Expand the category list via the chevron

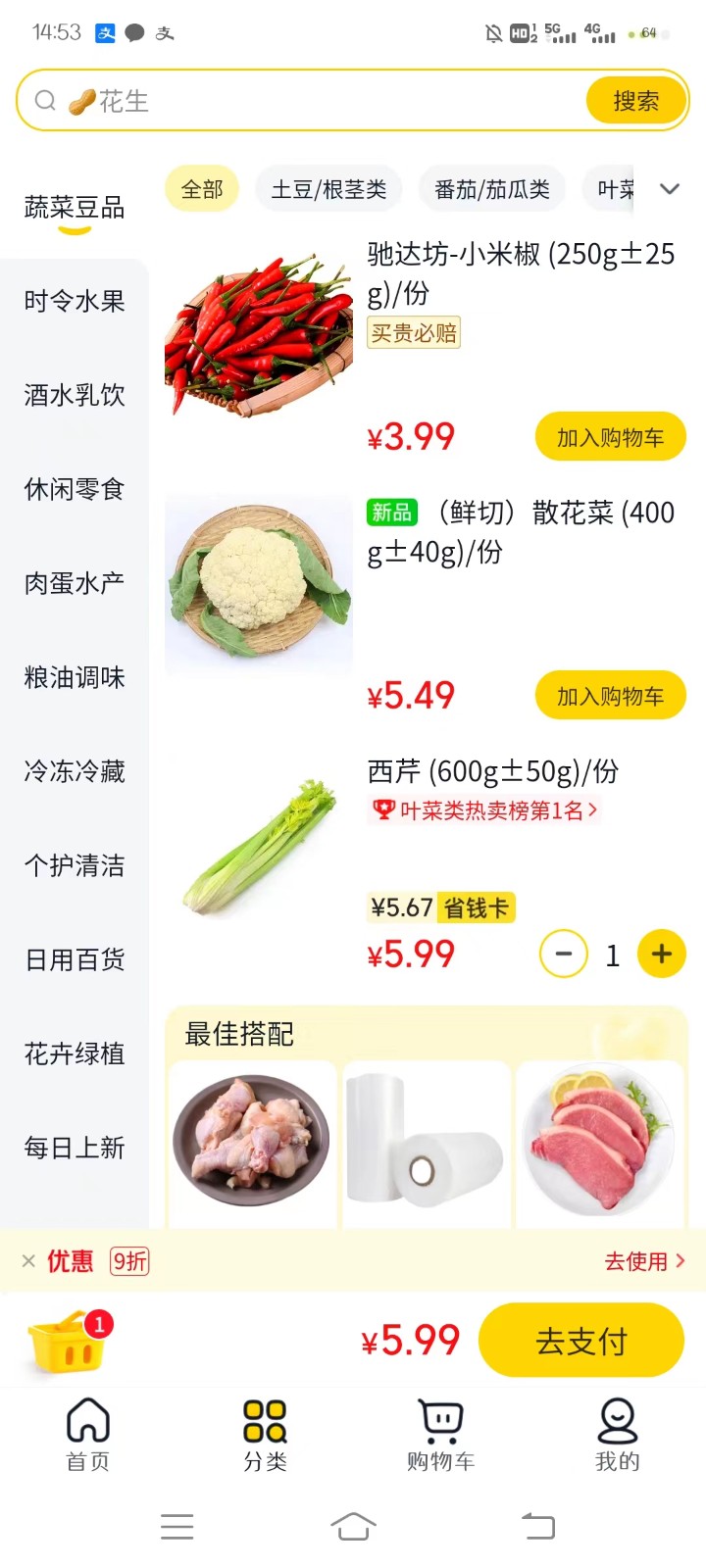[670, 189]
